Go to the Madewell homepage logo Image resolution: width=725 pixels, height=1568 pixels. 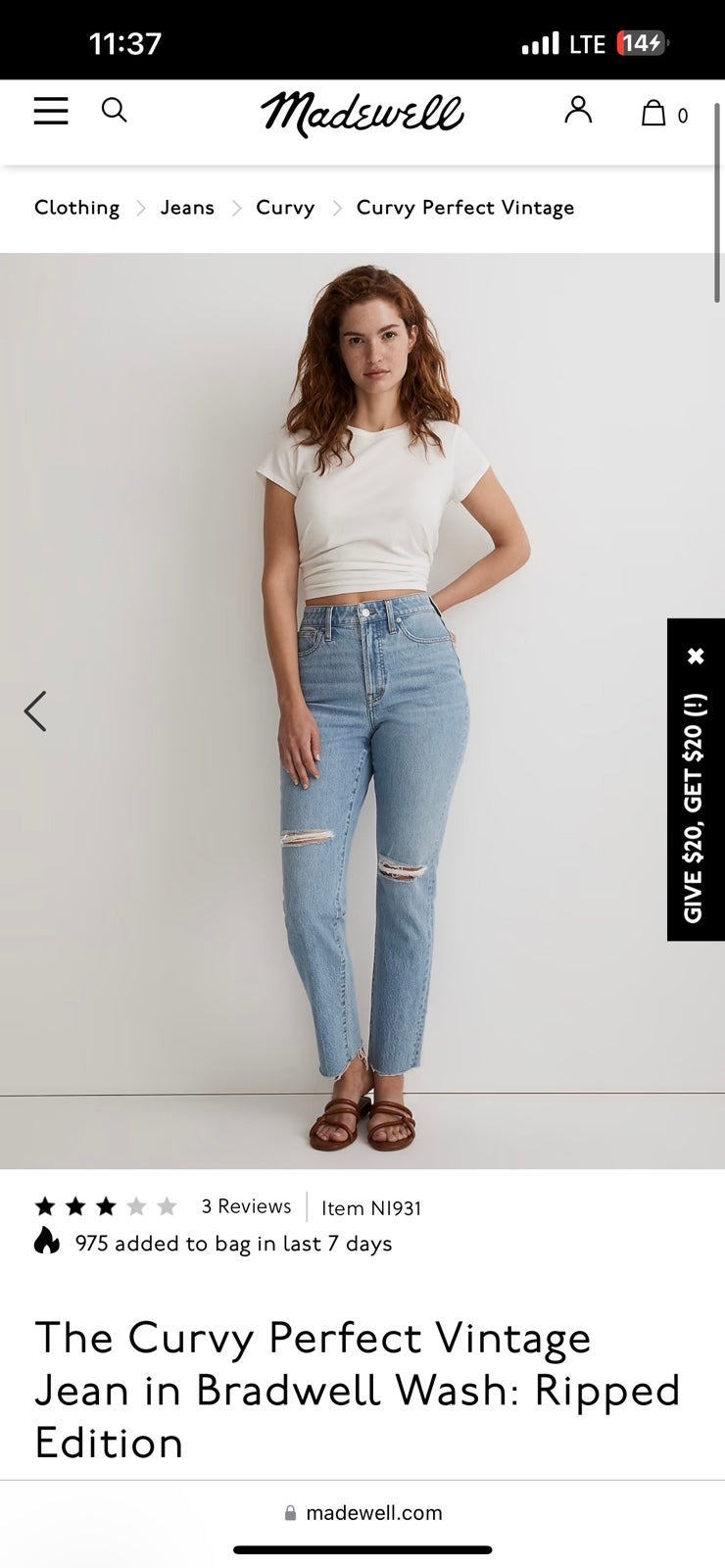(362, 114)
